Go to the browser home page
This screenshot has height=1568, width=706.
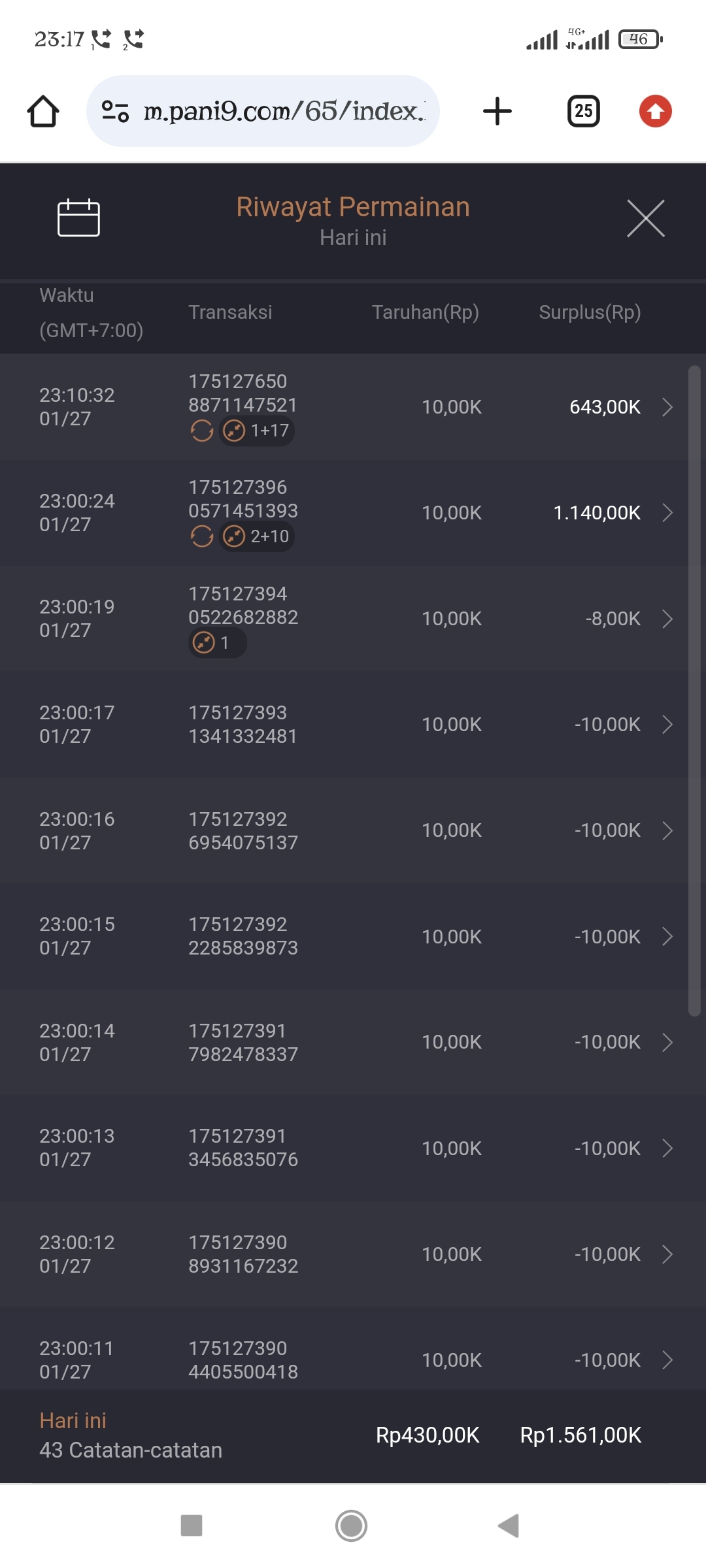click(x=43, y=111)
